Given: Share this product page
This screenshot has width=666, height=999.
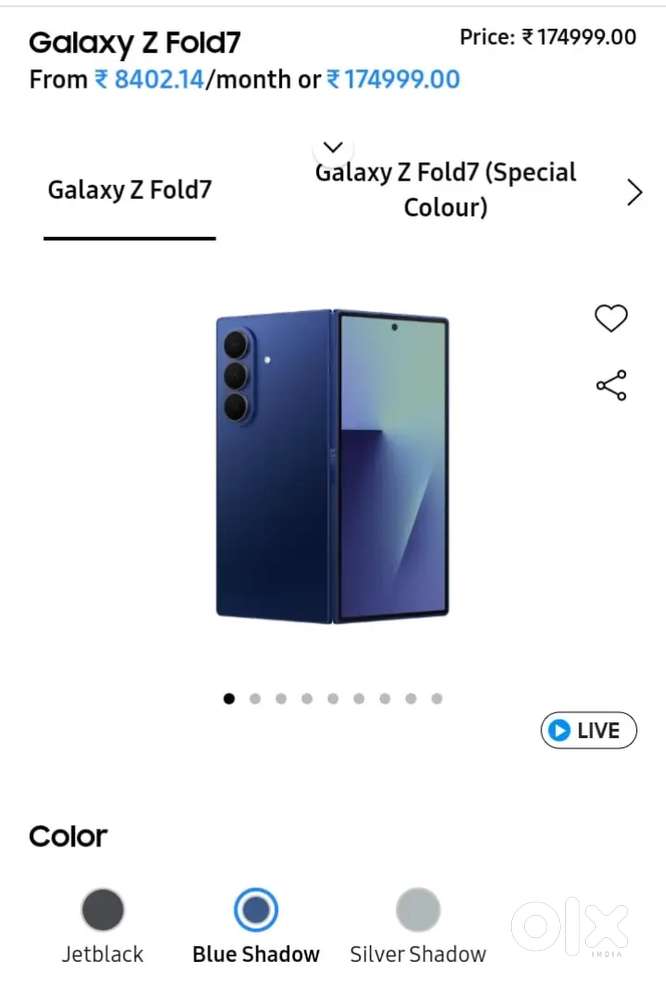Looking at the screenshot, I should coord(610,385).
